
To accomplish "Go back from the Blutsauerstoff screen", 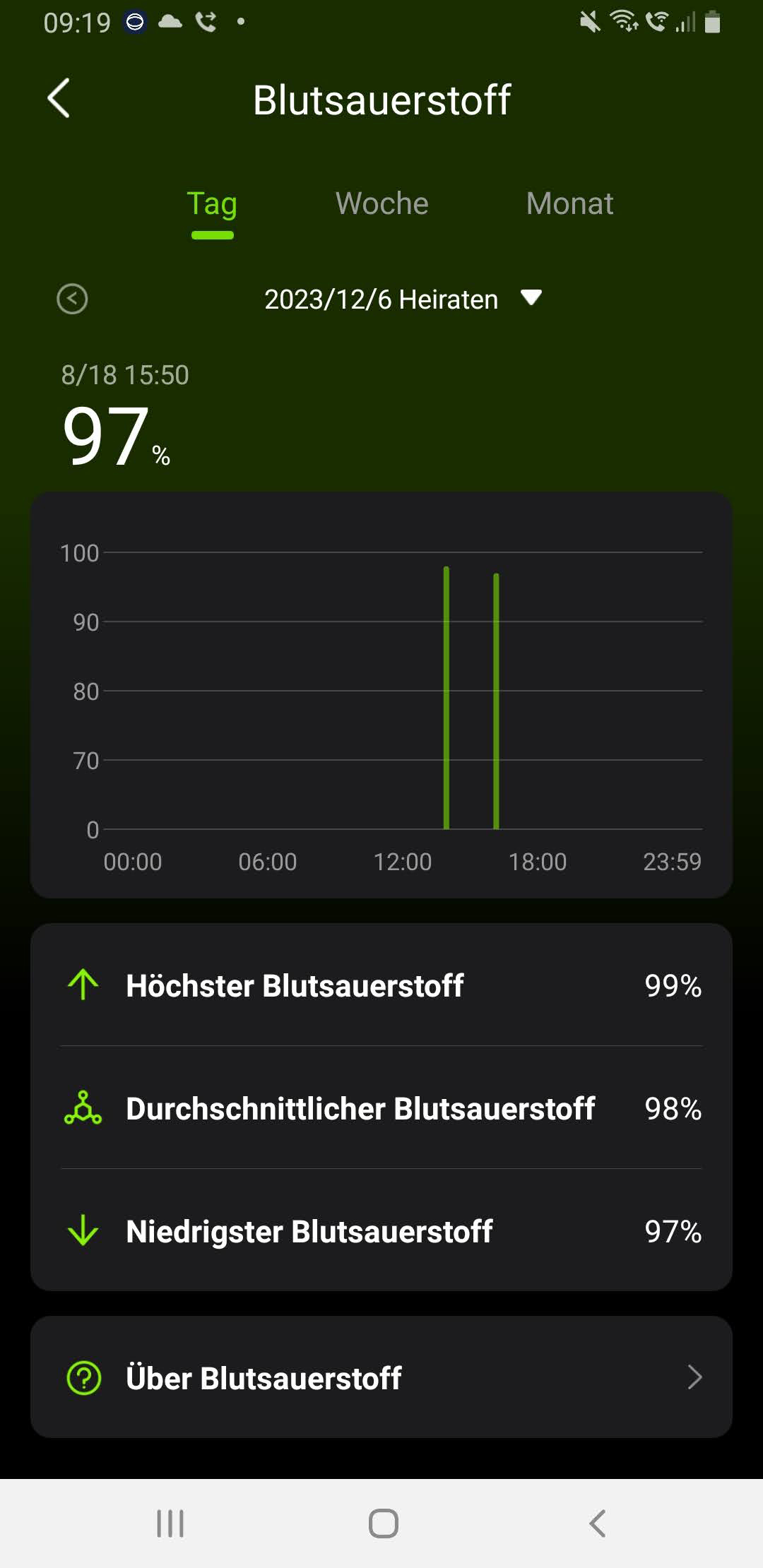I will [59, 98].
